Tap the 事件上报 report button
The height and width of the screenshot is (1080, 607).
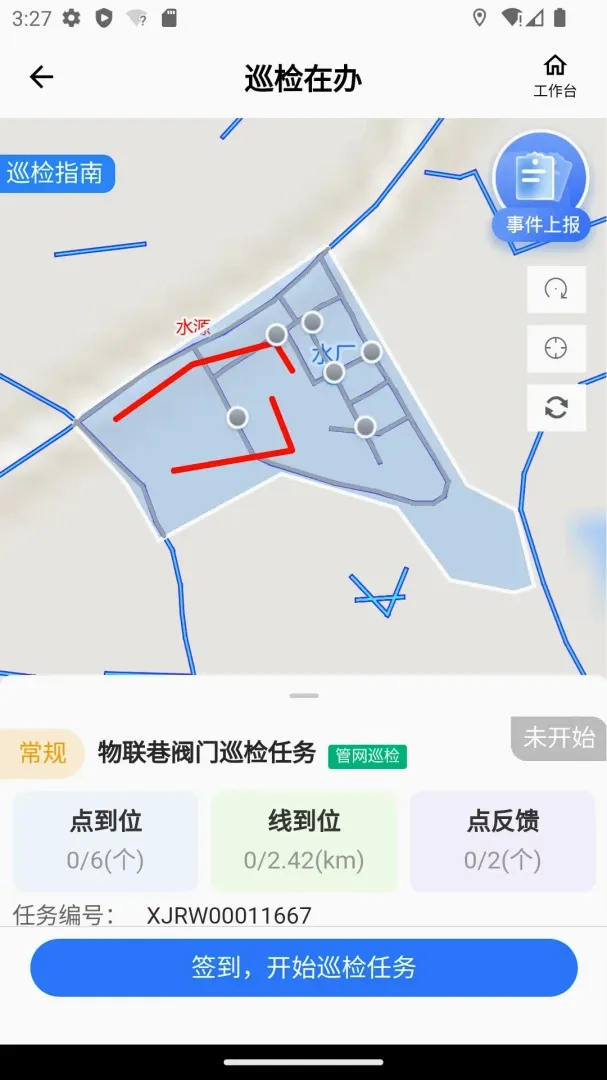pyautogui.click(x=542, y=187)
